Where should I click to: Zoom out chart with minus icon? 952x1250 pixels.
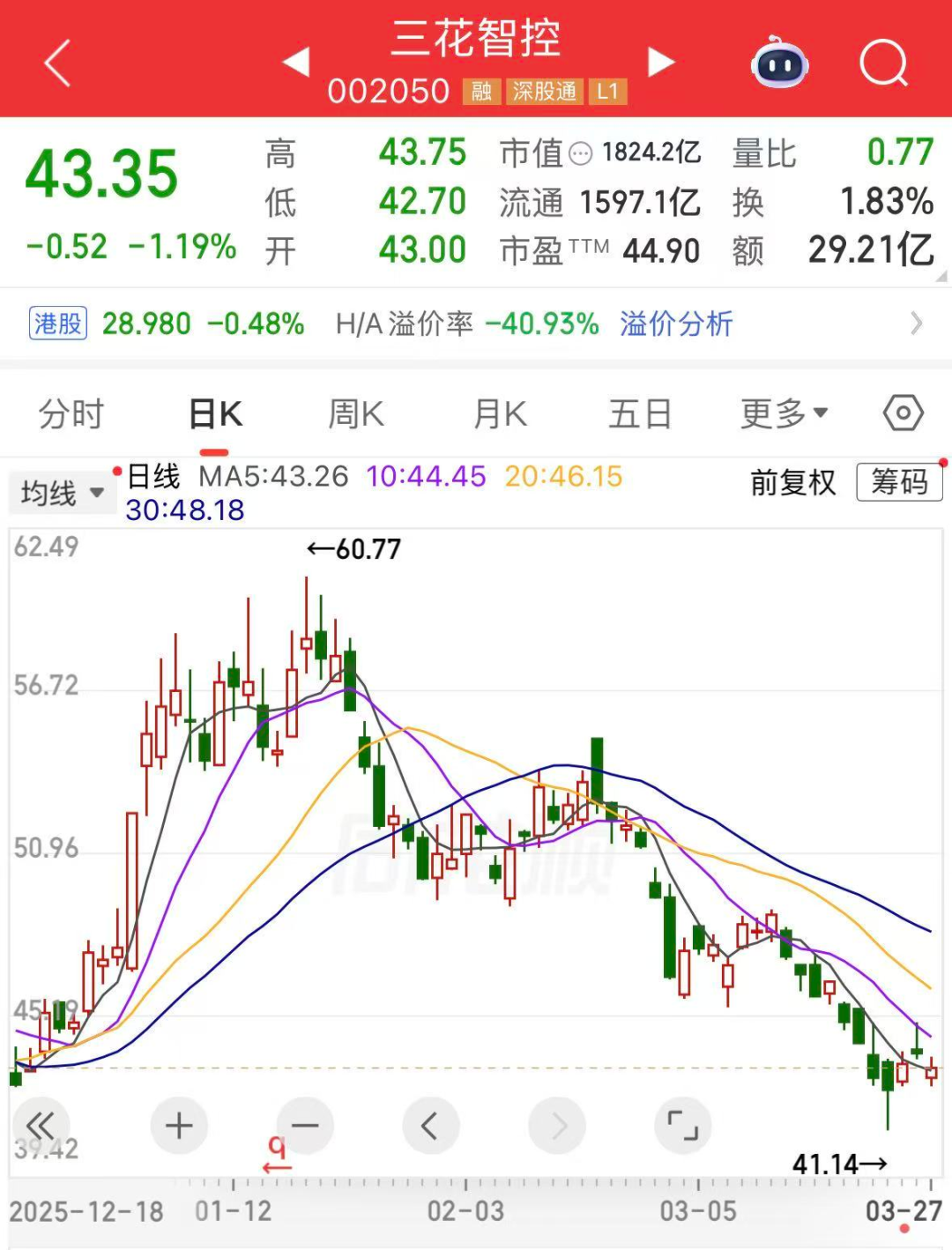(304, 1126)
